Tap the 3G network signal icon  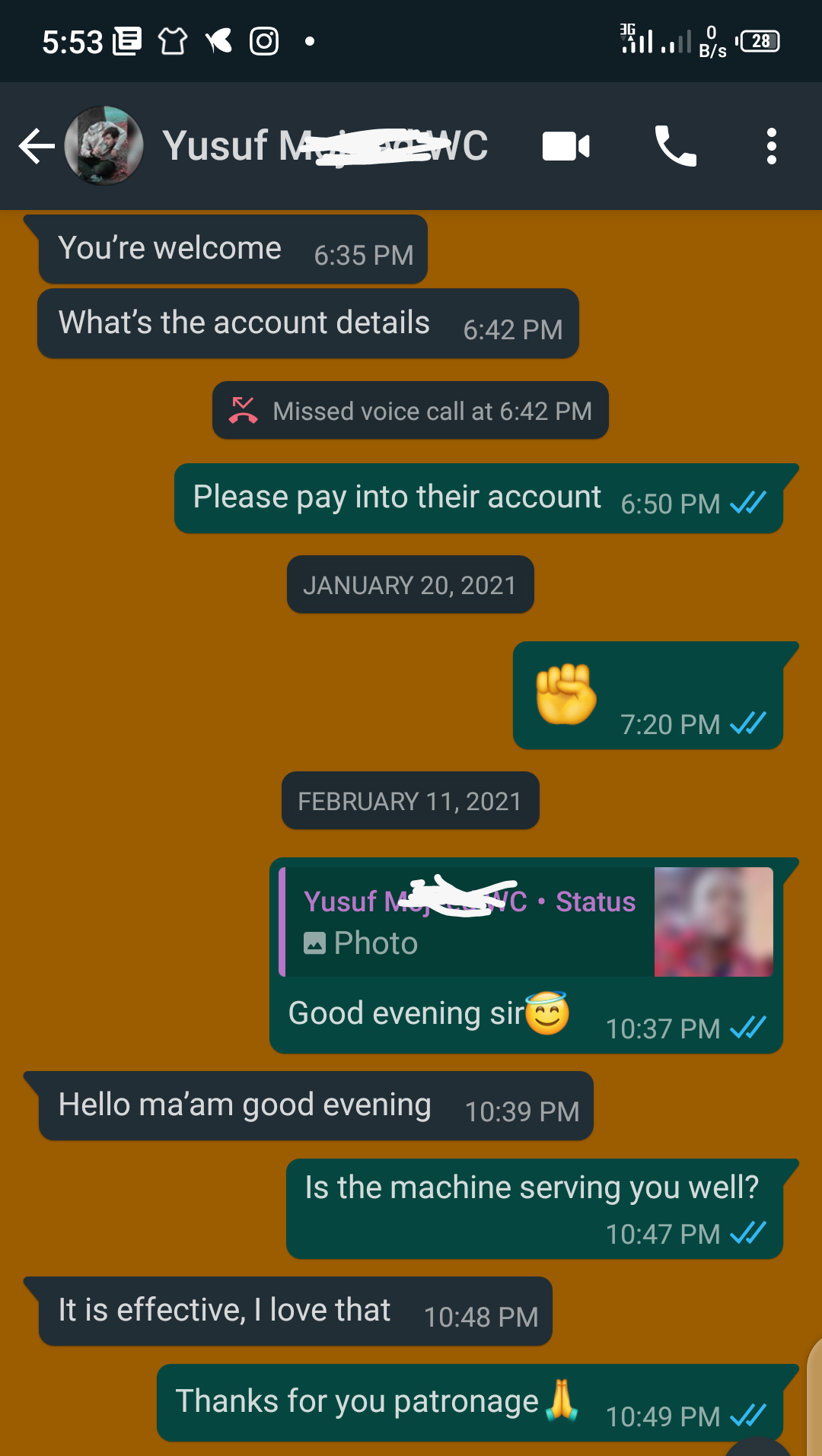639,42
